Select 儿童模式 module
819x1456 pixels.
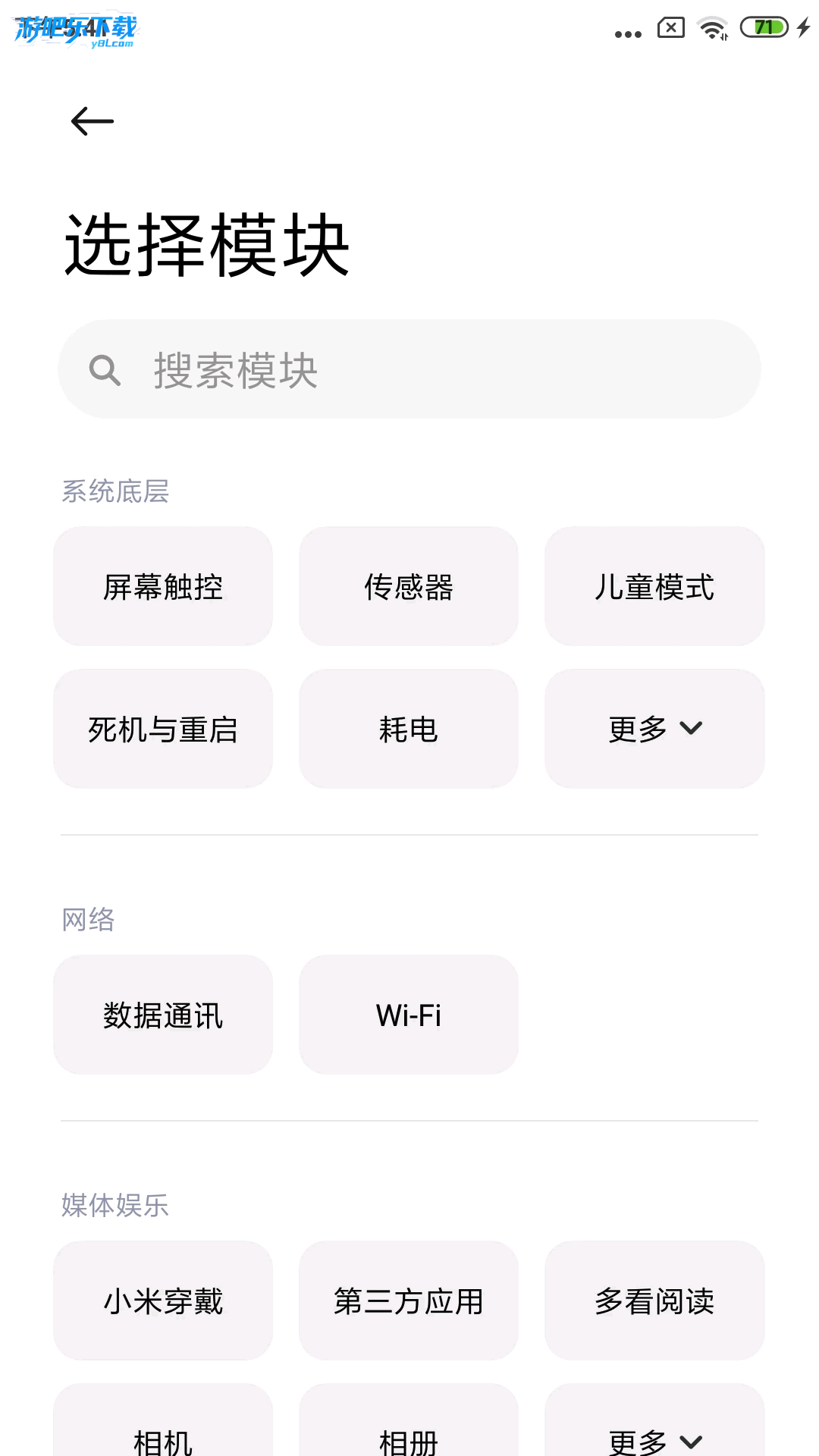click(654, 586)
